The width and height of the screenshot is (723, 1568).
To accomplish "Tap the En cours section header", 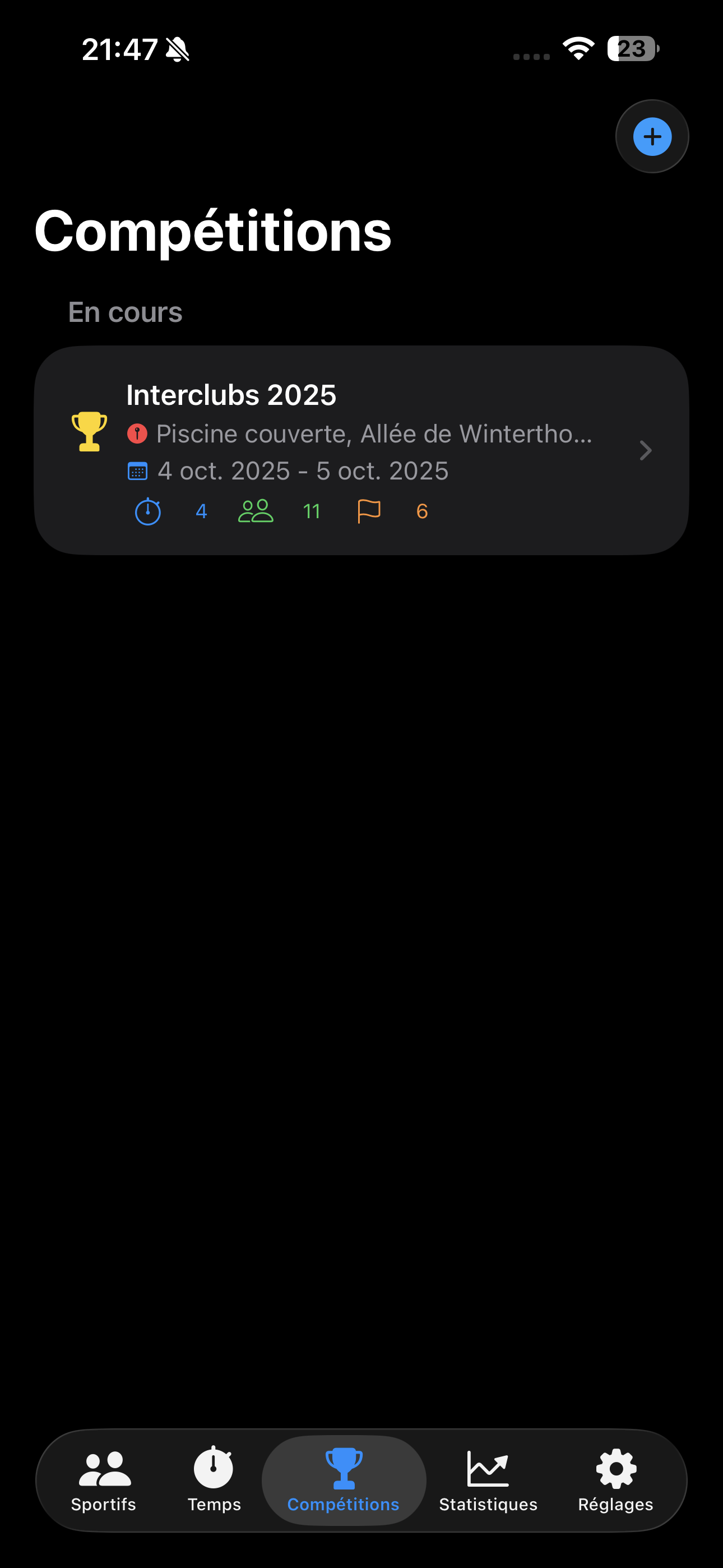I will (125, 312).
